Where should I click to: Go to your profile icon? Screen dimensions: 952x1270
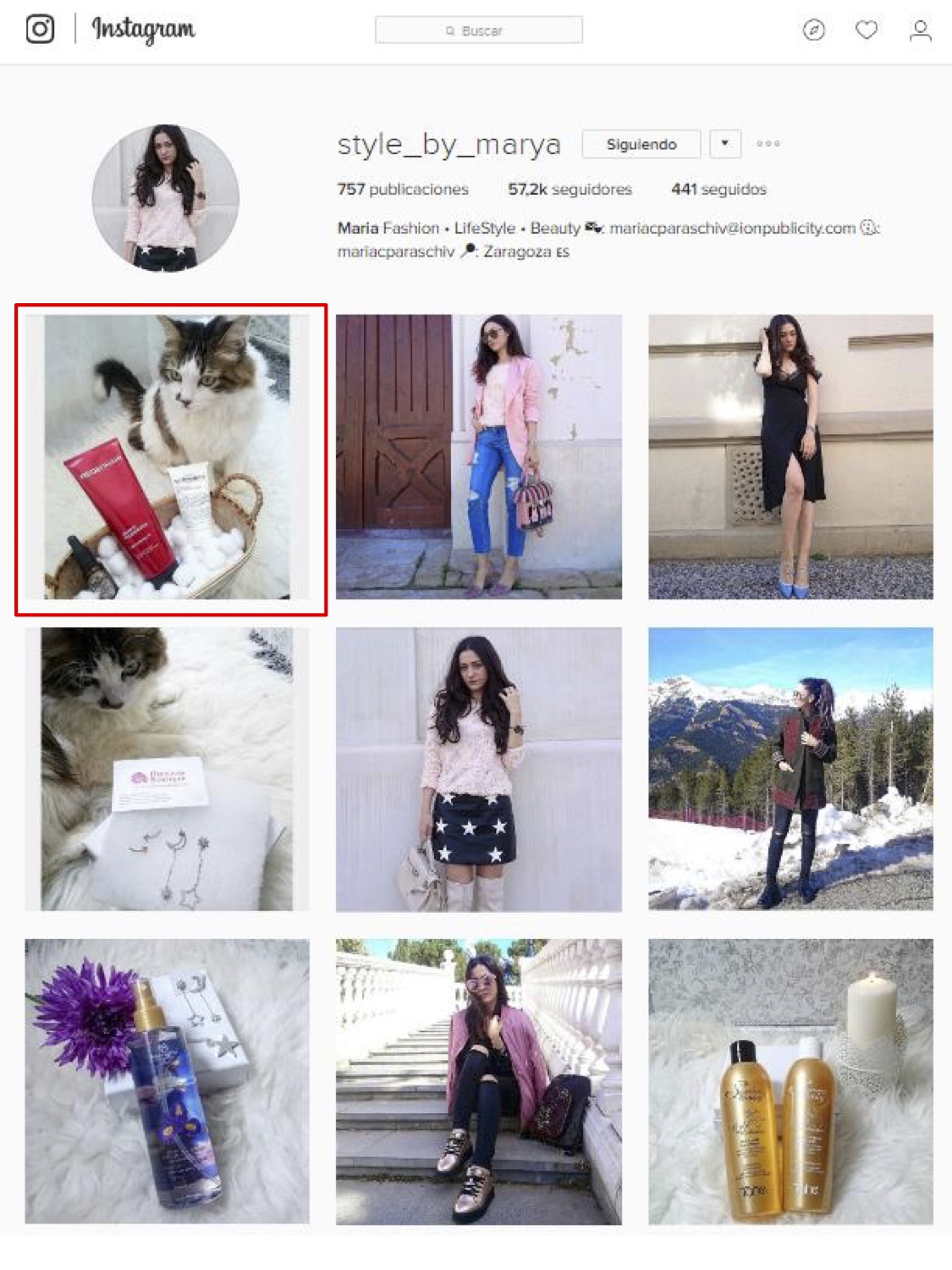(920, 31)
